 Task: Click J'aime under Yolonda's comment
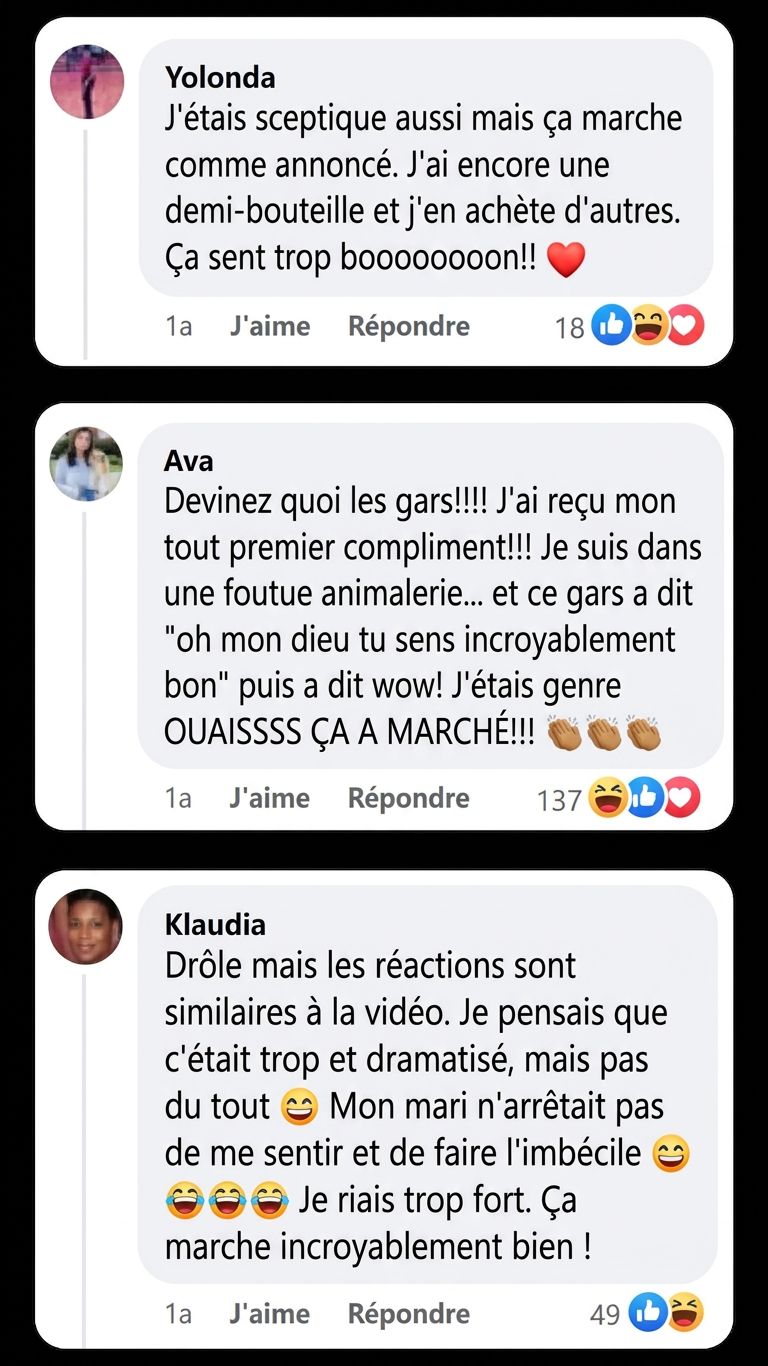pyautogui.click(x=269, y=325)
